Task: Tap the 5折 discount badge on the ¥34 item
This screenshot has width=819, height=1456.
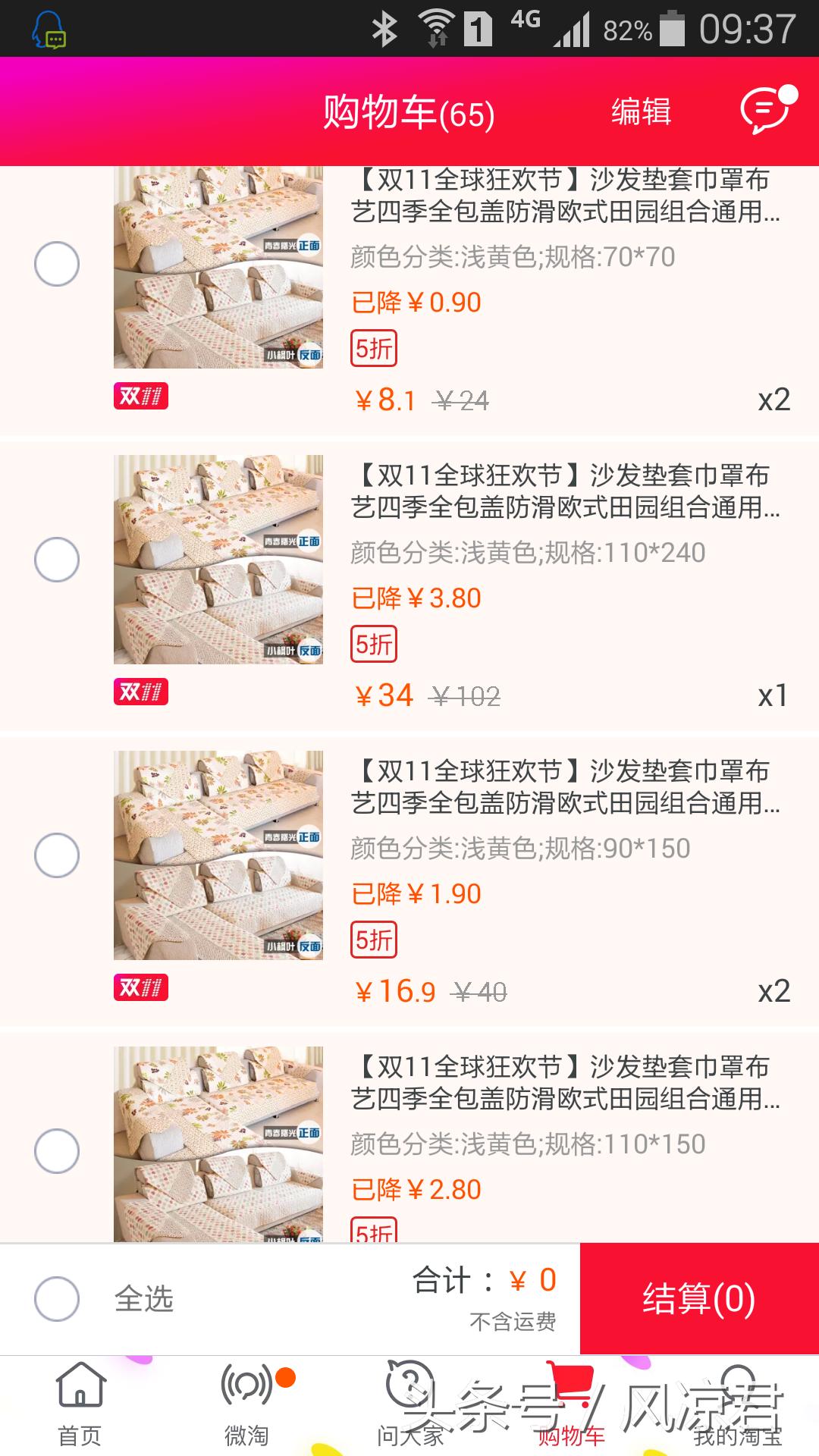Action: (x=373, y=643)
